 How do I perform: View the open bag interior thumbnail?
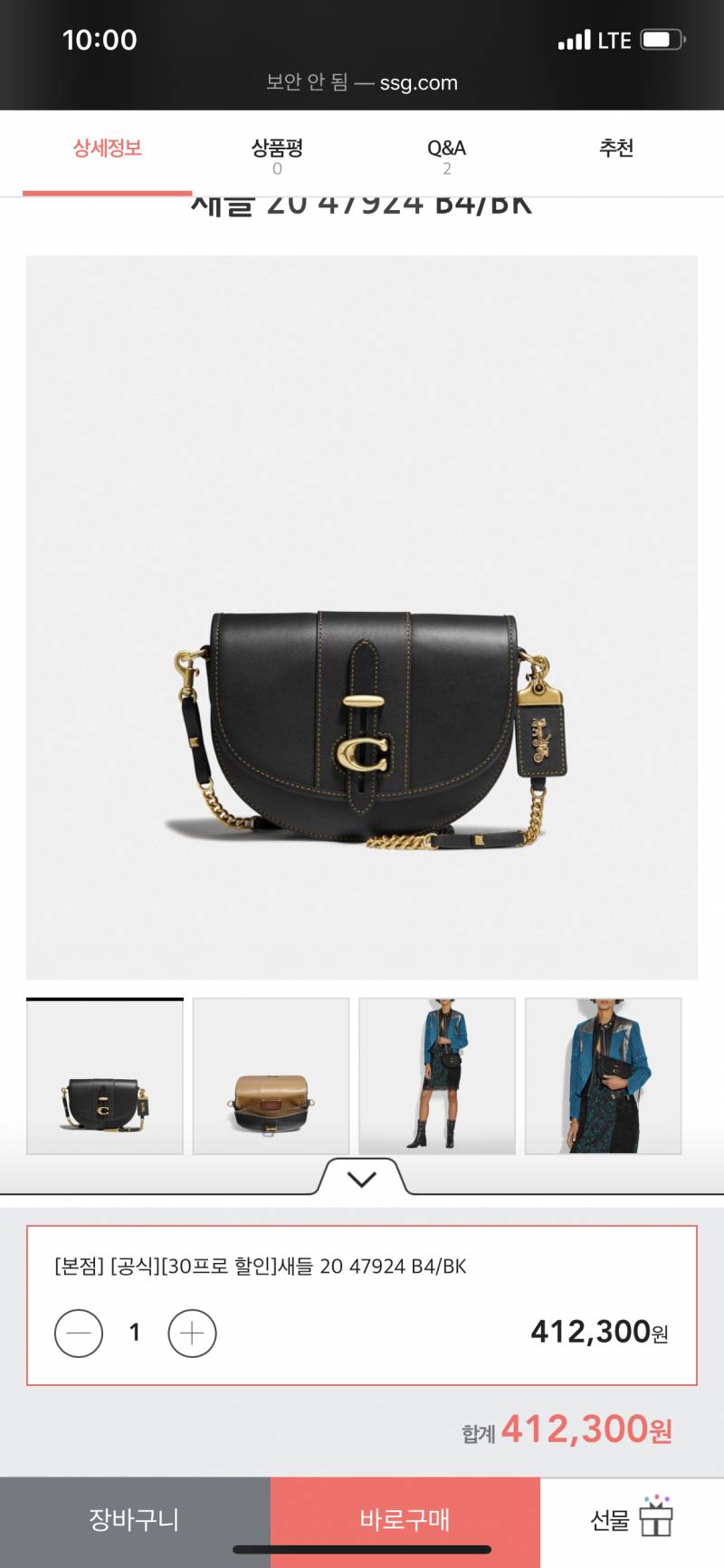click(x=271, y=1076)
